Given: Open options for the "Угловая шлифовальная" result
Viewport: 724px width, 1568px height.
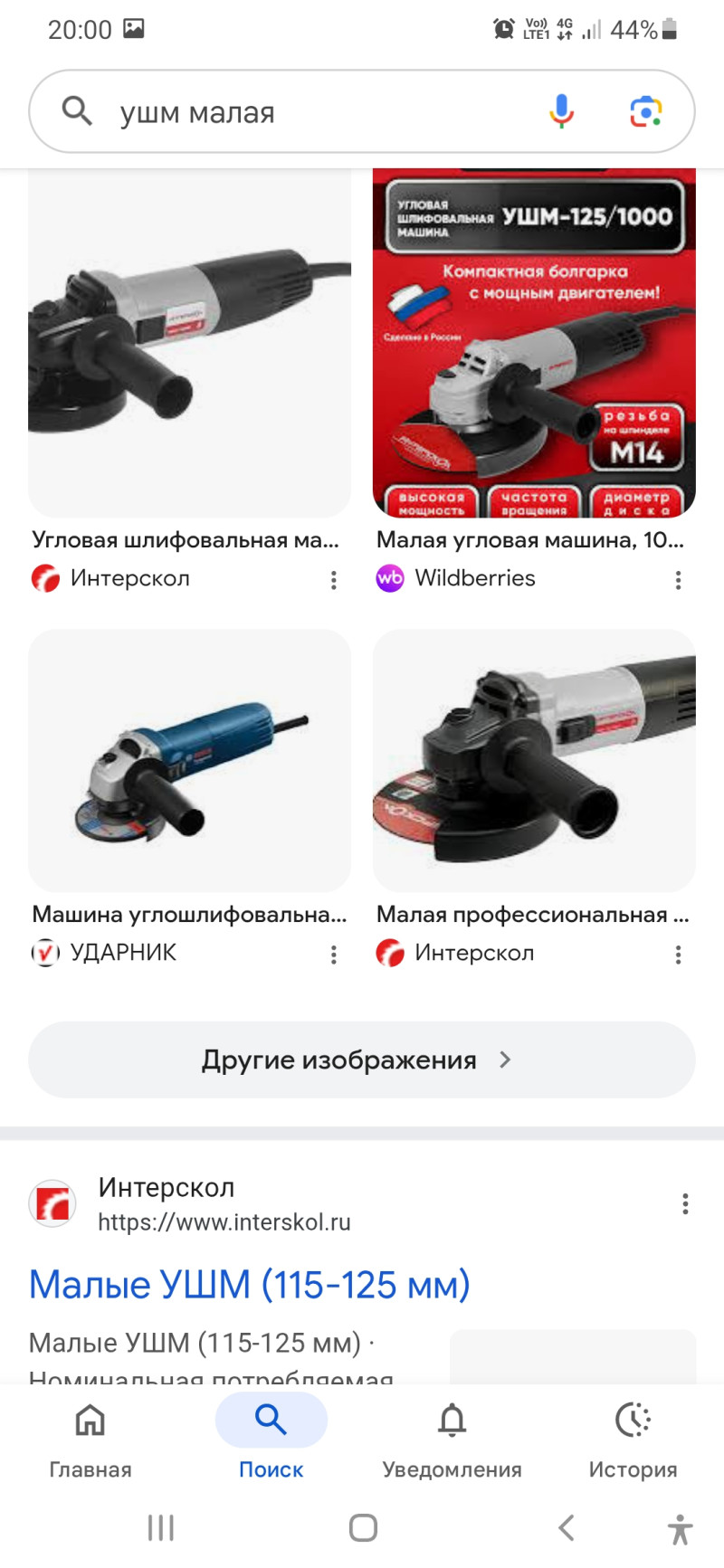Looking at the screenshot, I should 334,580.
